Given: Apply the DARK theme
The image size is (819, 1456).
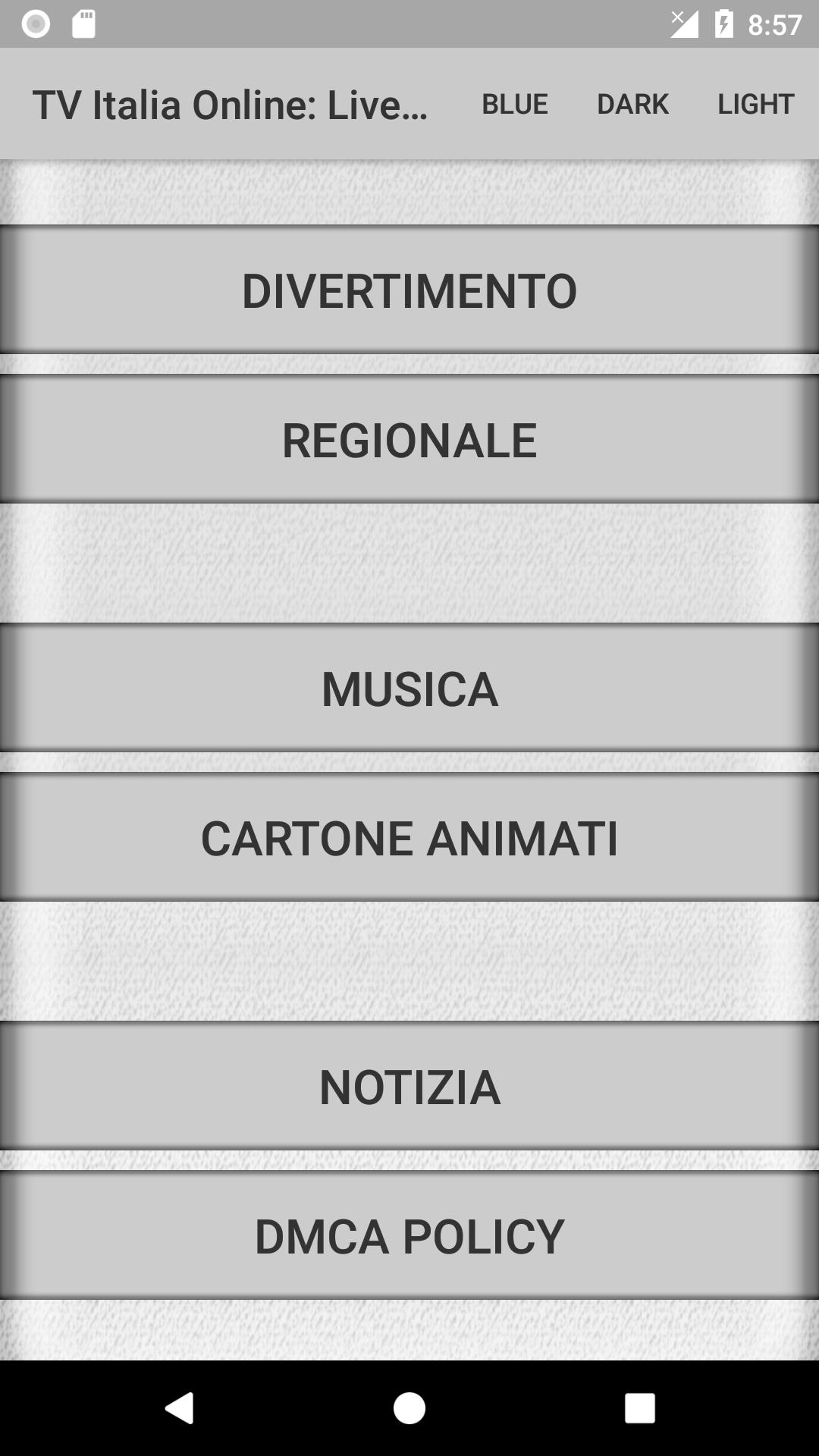Looking at the screenshot, I should pos(632,104).
